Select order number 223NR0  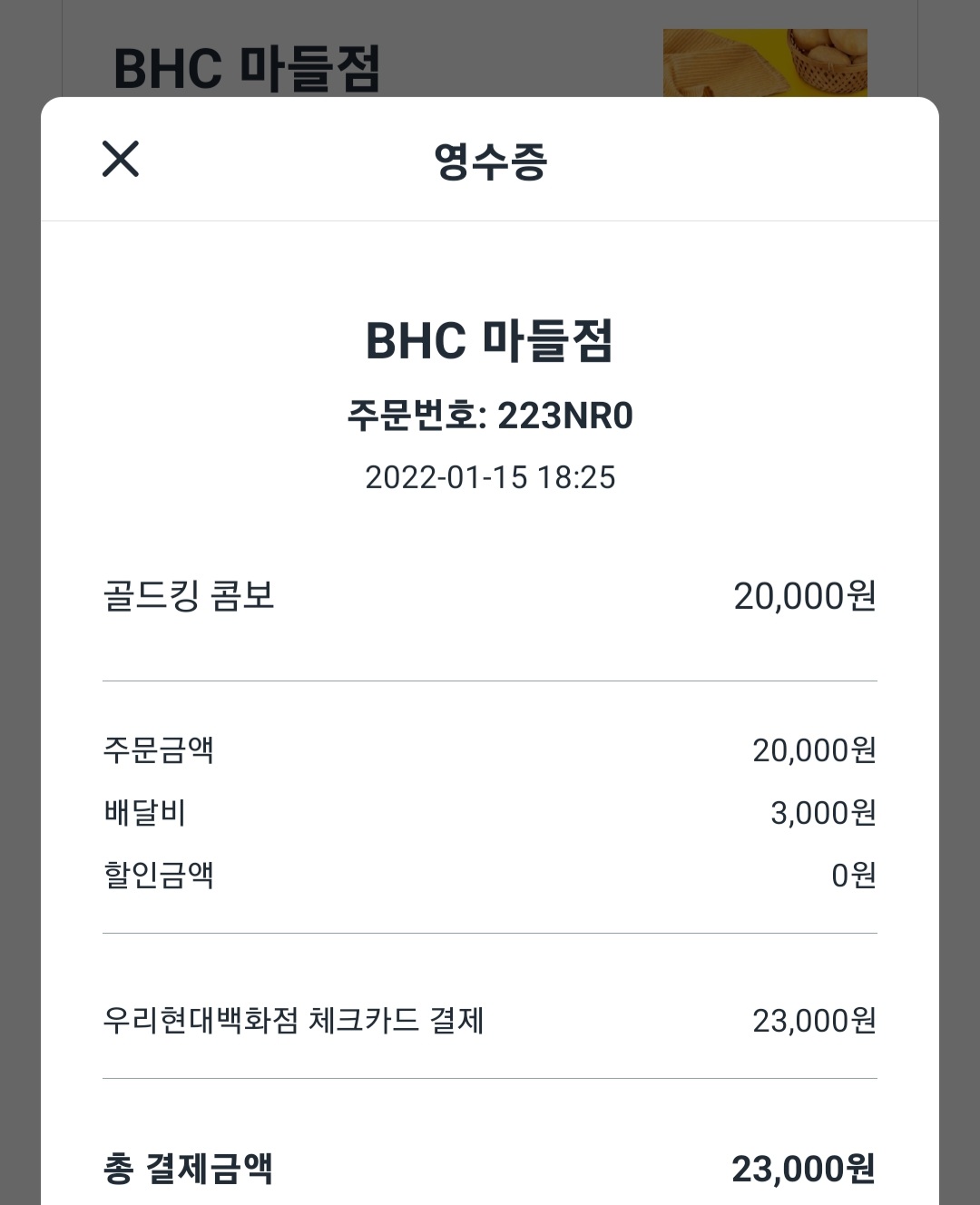pyautogui.click(x=490, y=417)
